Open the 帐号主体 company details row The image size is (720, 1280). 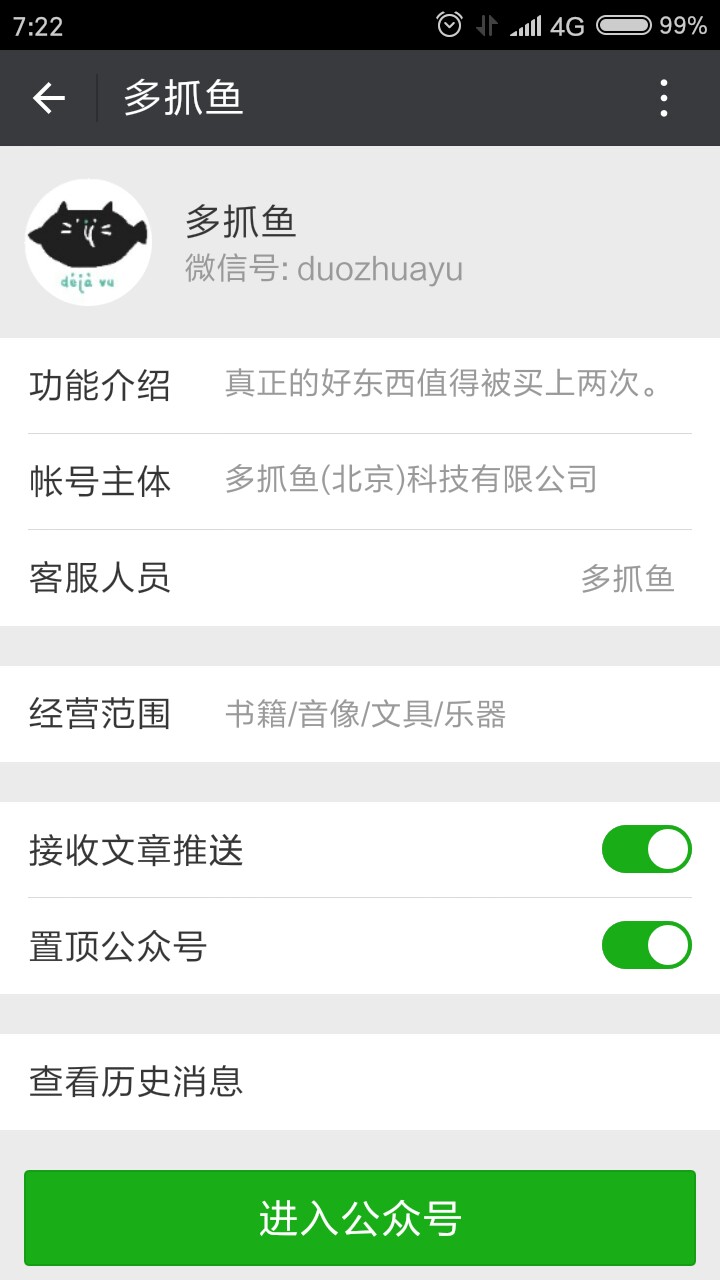(x=360, y=482)
